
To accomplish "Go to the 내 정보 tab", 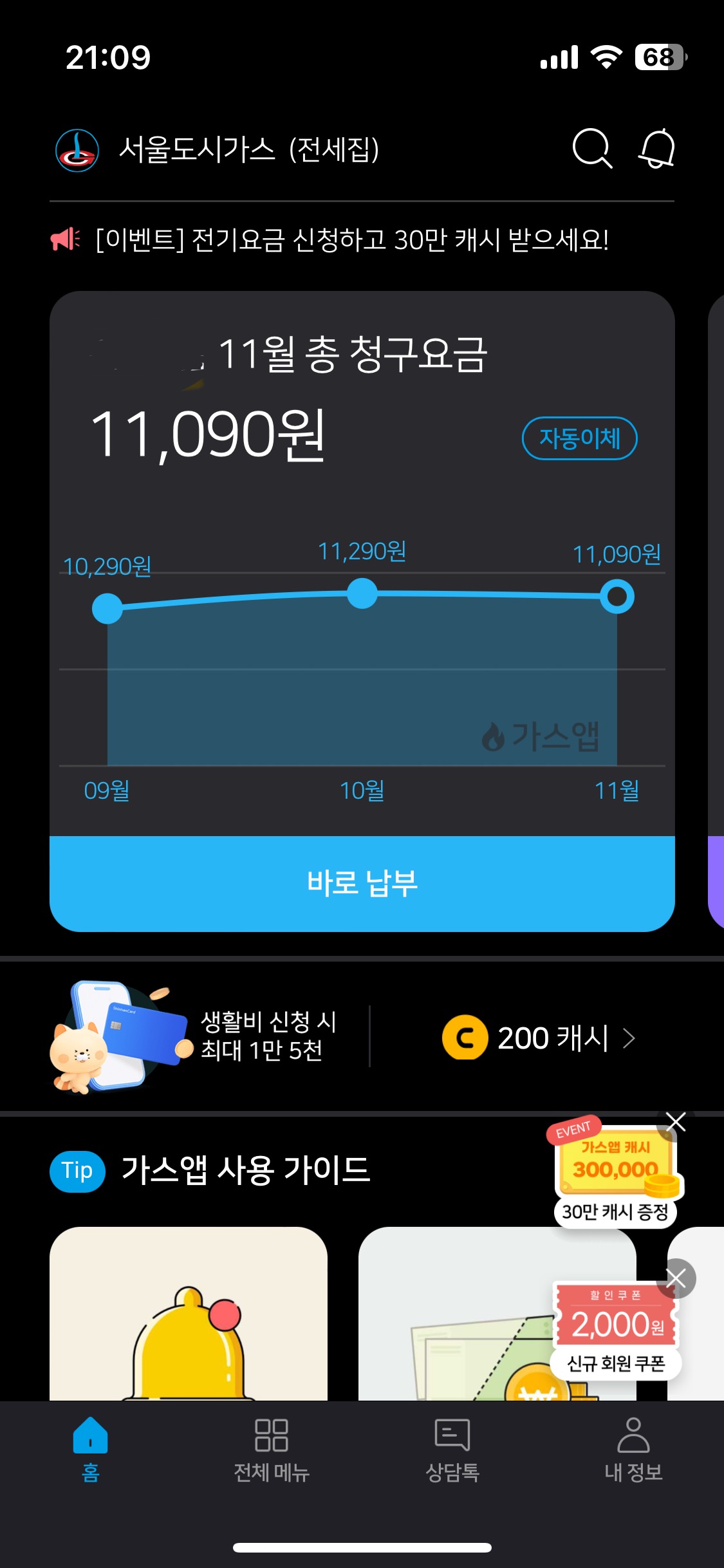I will click(x=633, y=1447).
